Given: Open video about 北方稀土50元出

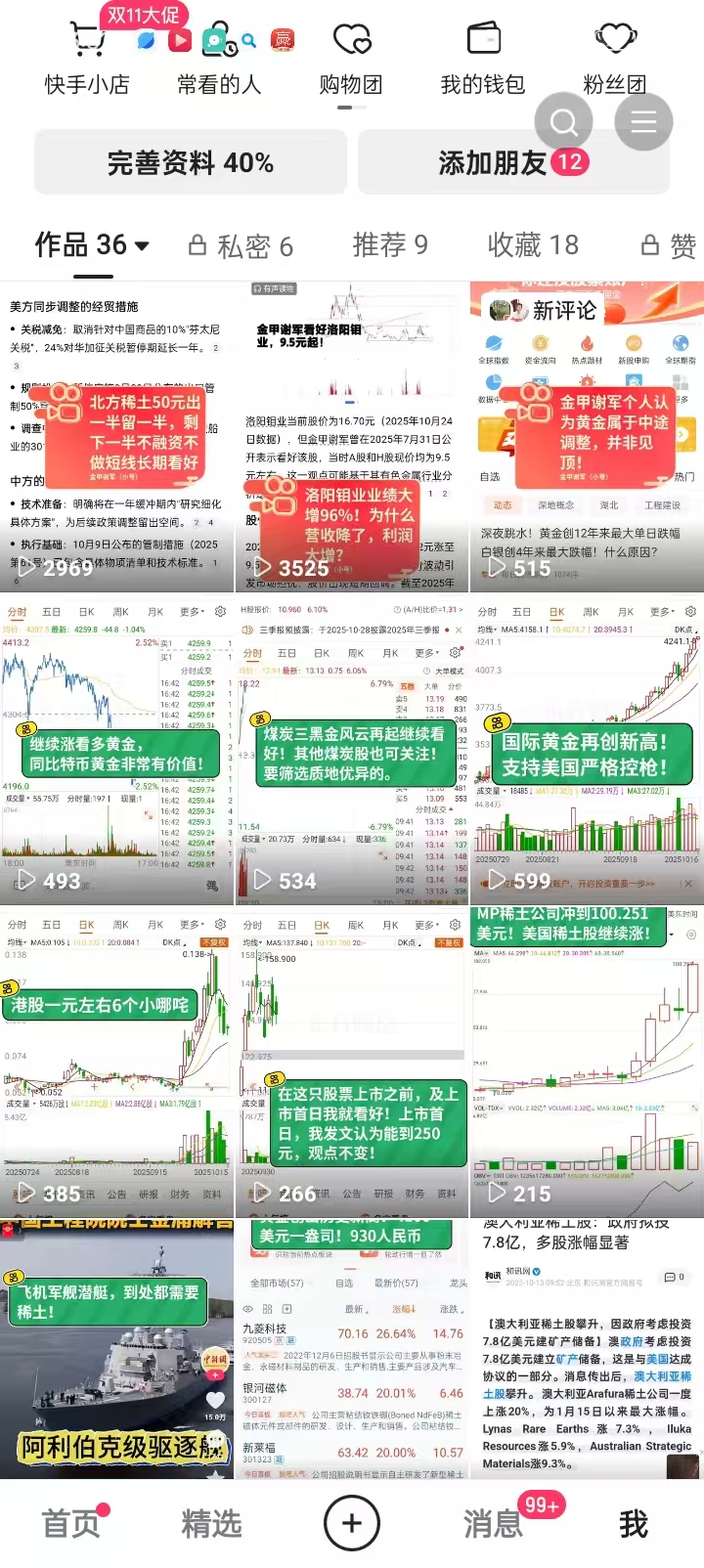Looking at the screenshot, I should click(x=117, y=438).
